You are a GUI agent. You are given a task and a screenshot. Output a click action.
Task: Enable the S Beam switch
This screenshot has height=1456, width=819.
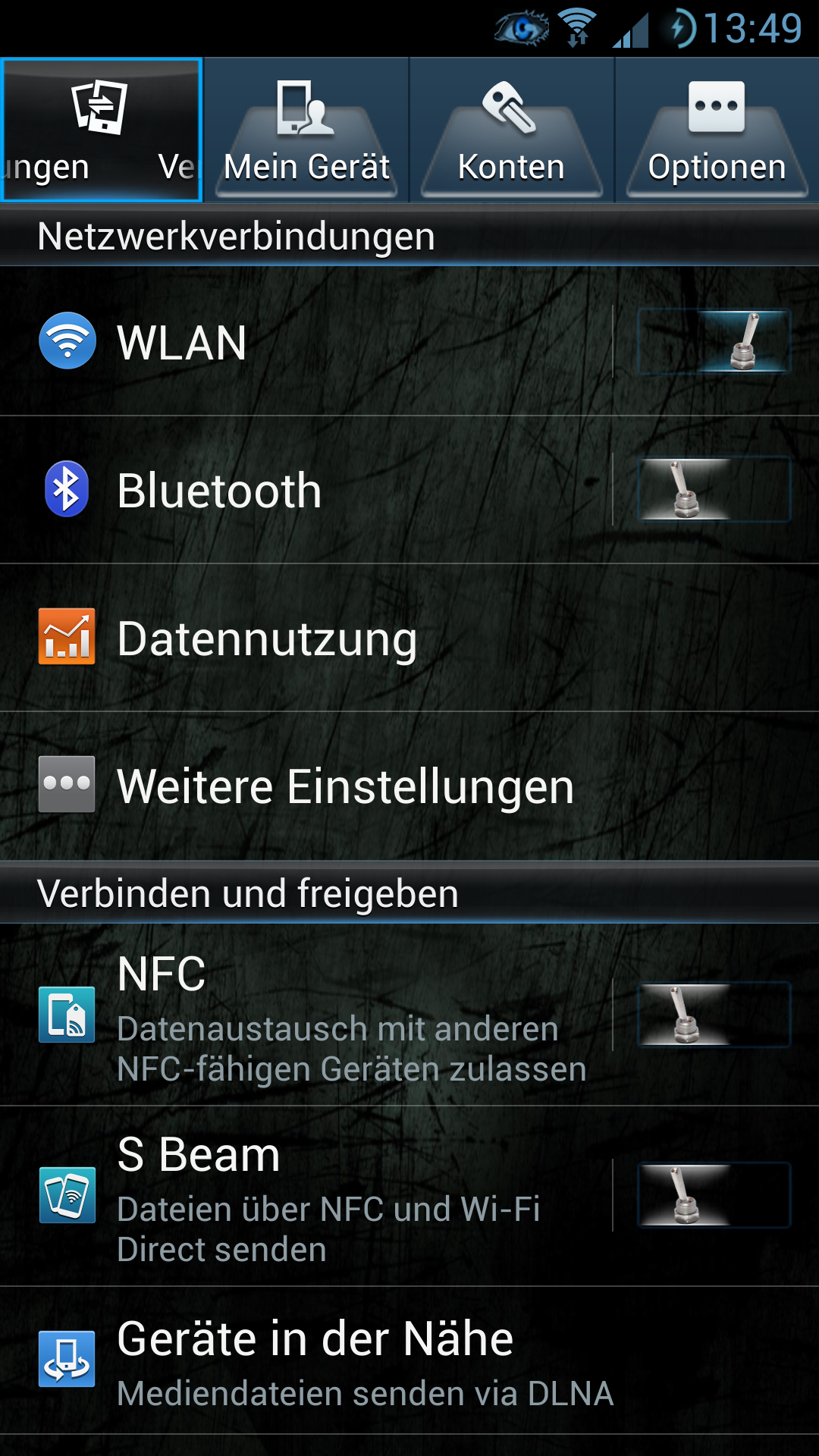(714, 1195)
